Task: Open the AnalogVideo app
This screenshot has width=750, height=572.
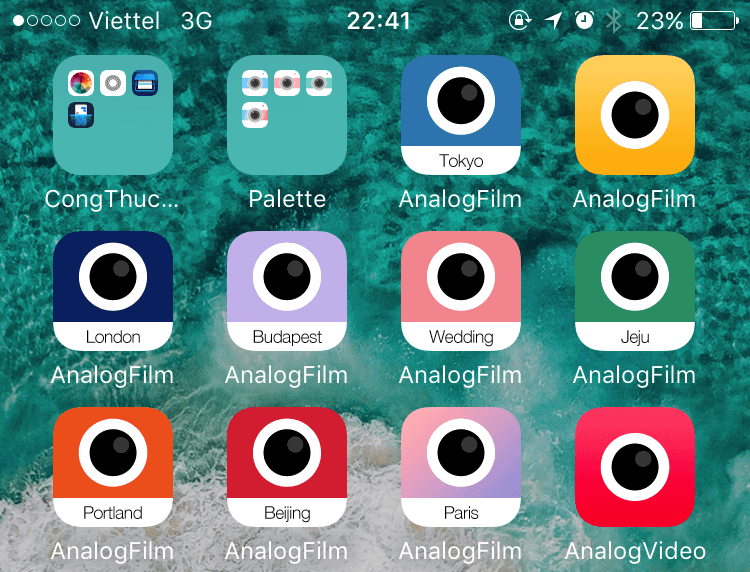Action: tap(635, 466)
